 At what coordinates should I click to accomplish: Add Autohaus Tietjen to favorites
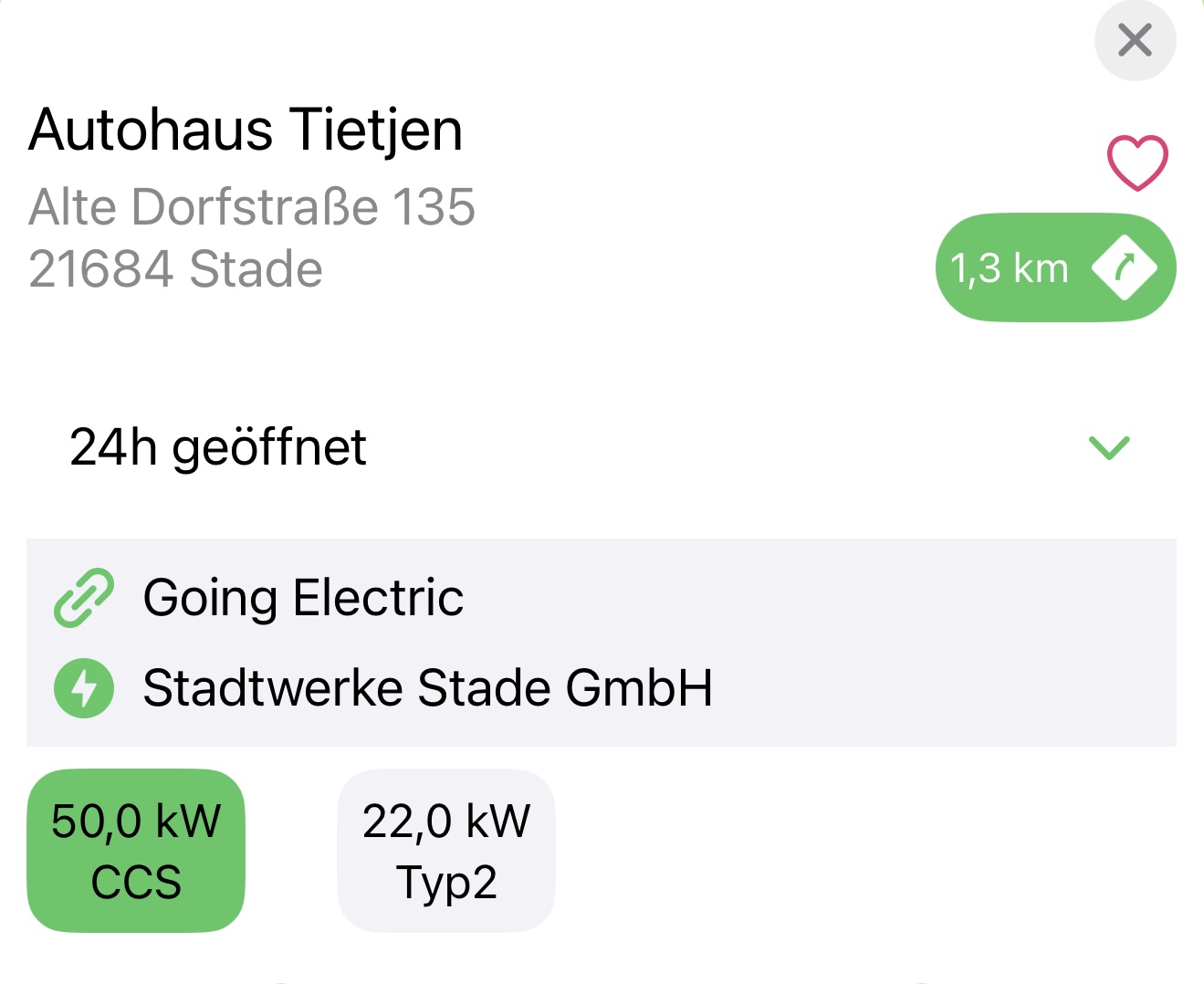[x=1136, y=163]
